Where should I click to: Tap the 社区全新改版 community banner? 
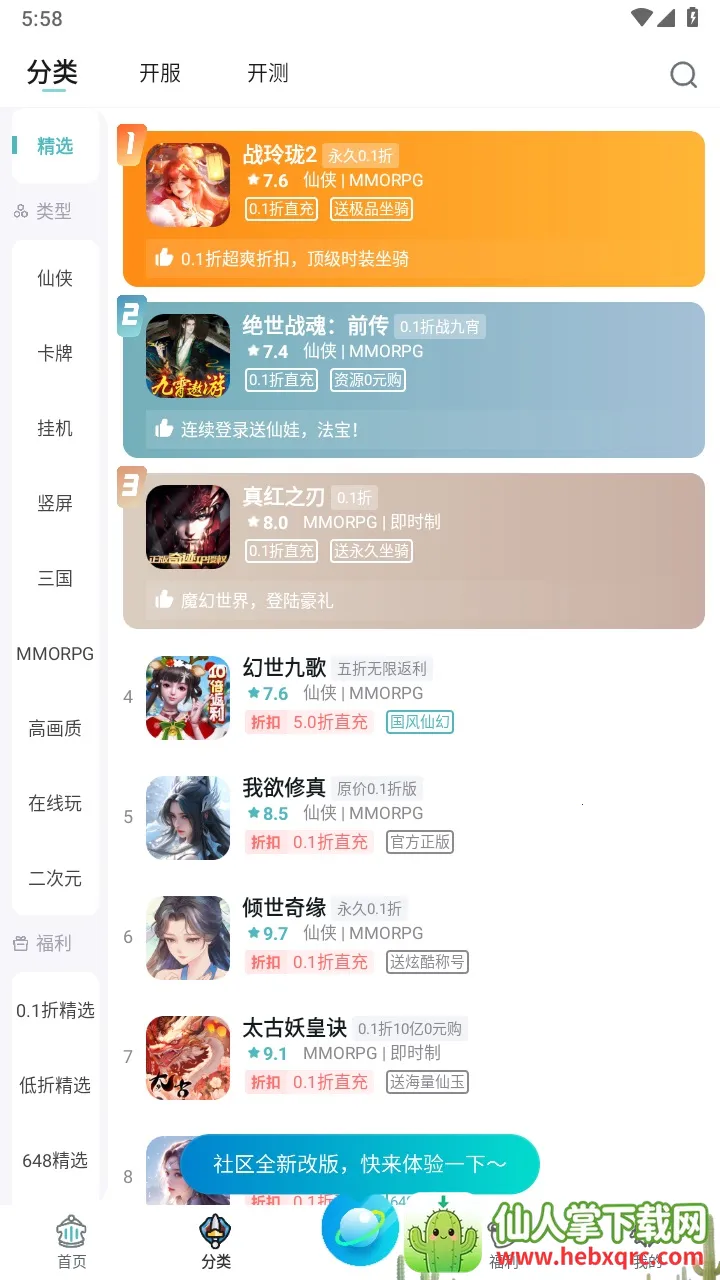click(x=360, y=1164)
